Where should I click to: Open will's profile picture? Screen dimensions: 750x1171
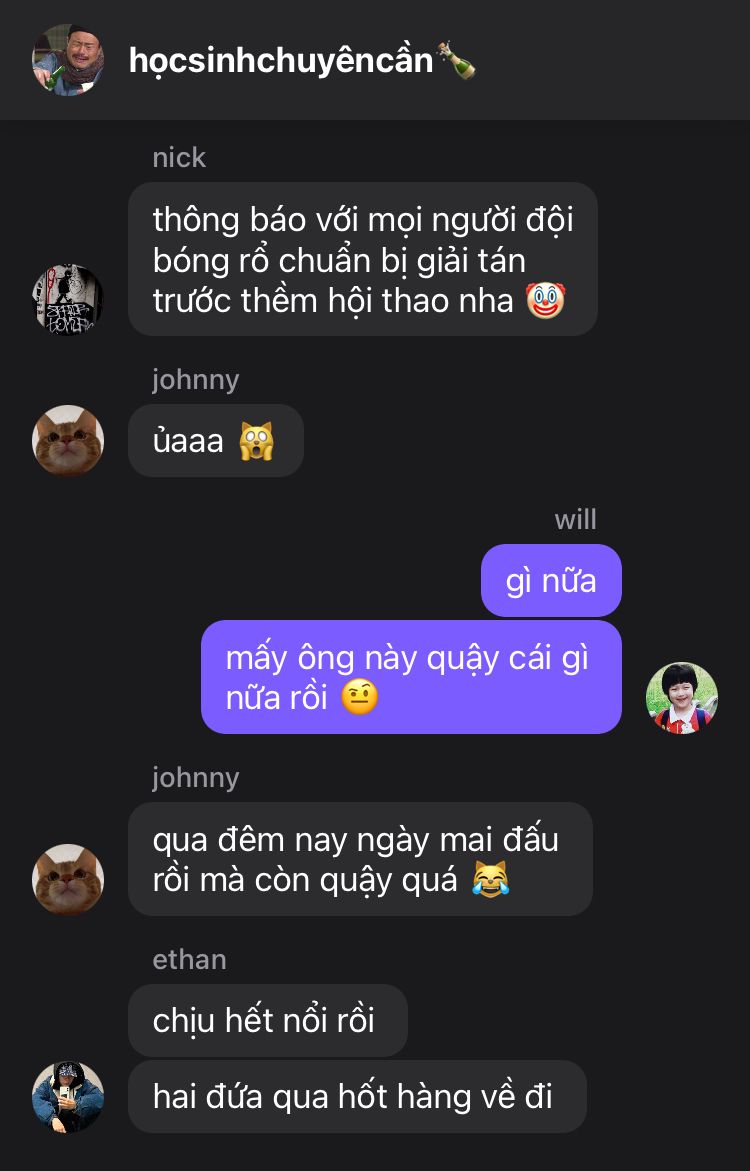point(682,697)
